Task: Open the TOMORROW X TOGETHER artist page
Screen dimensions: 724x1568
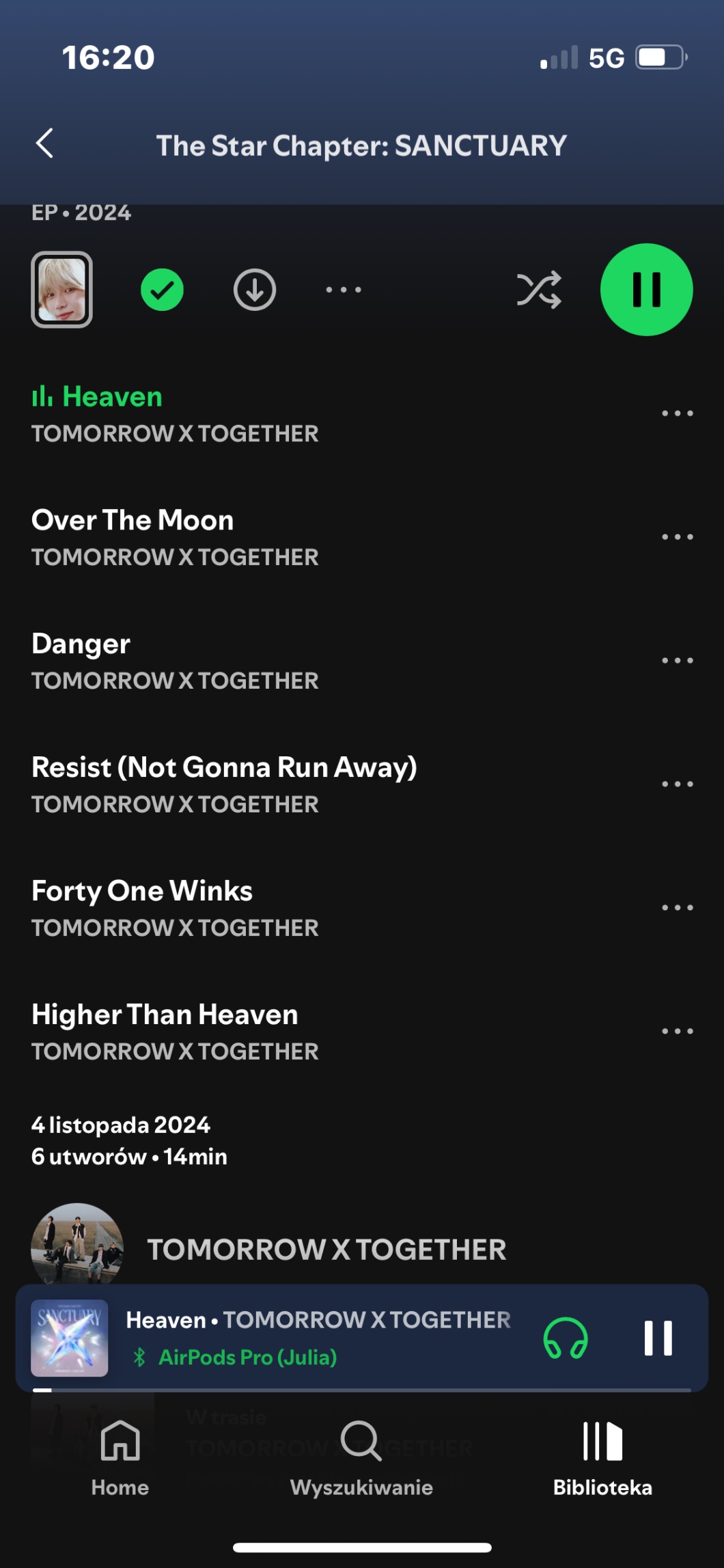Action: (x=326, y=1250)
